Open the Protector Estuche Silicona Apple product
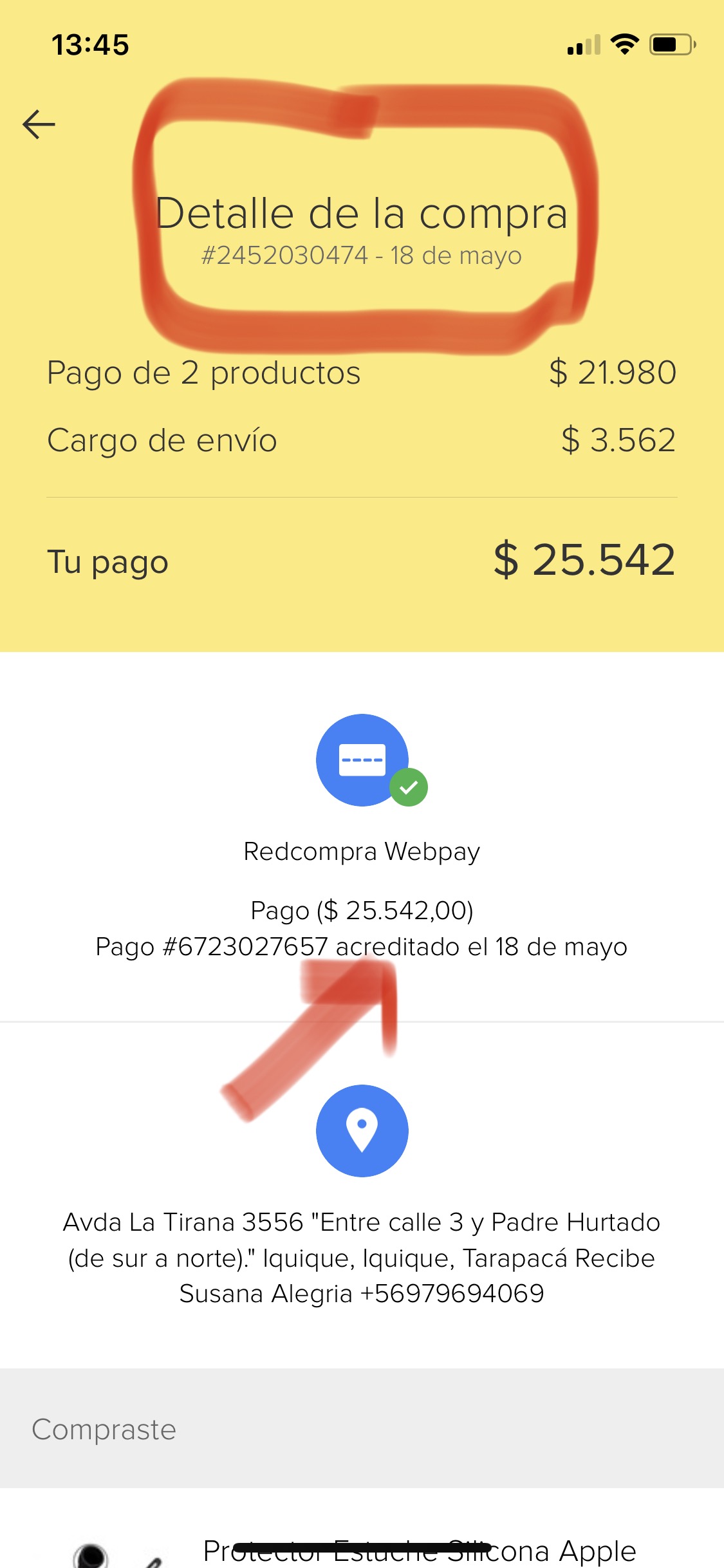The width and height of the screenshot is (724, 1568). 418,1550
